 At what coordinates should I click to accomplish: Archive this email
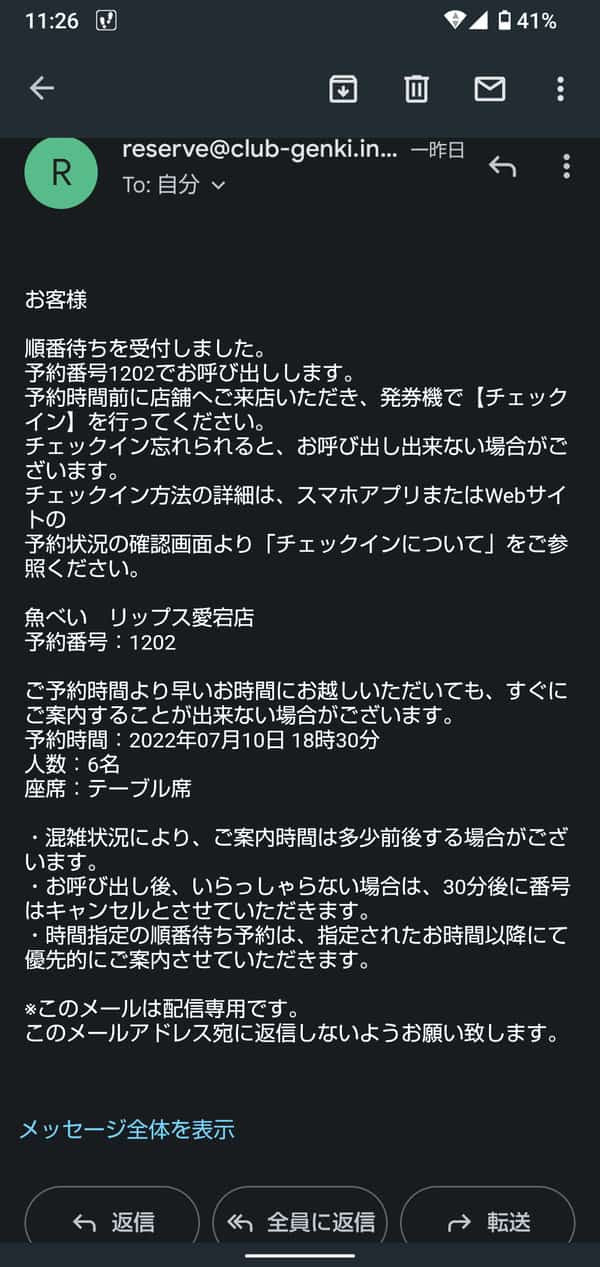point(343,88)
